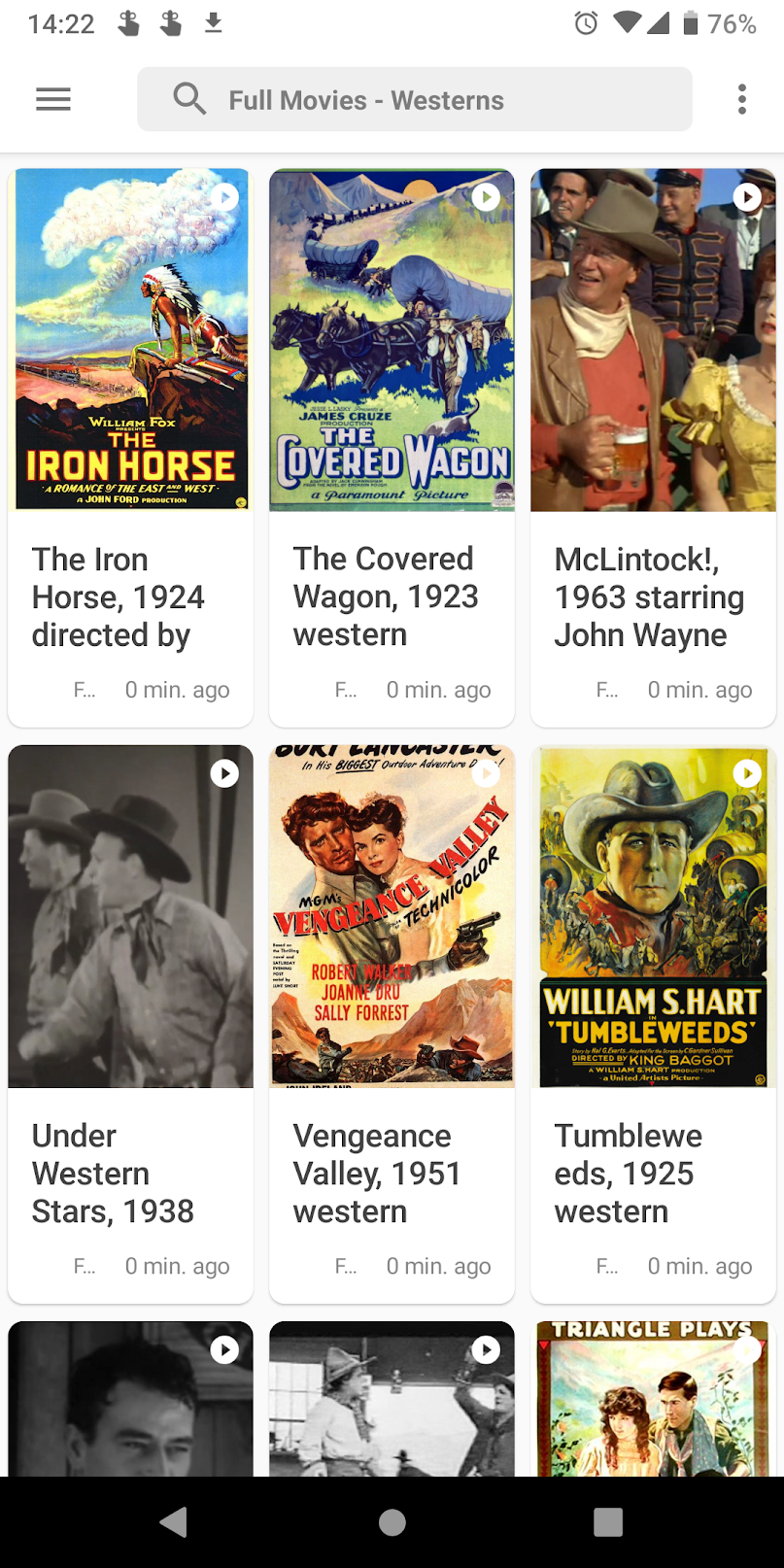
Task: Tap the play overlay on The Covered Wagon
Action: pyautogui.click(x=486, y=196)
